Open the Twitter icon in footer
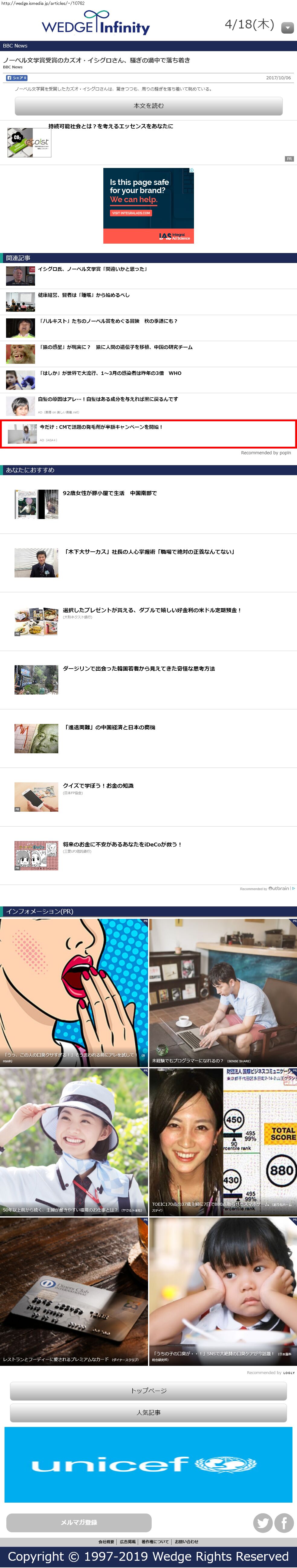Viewport: 297px width, 1568px height. (262, 1523)
